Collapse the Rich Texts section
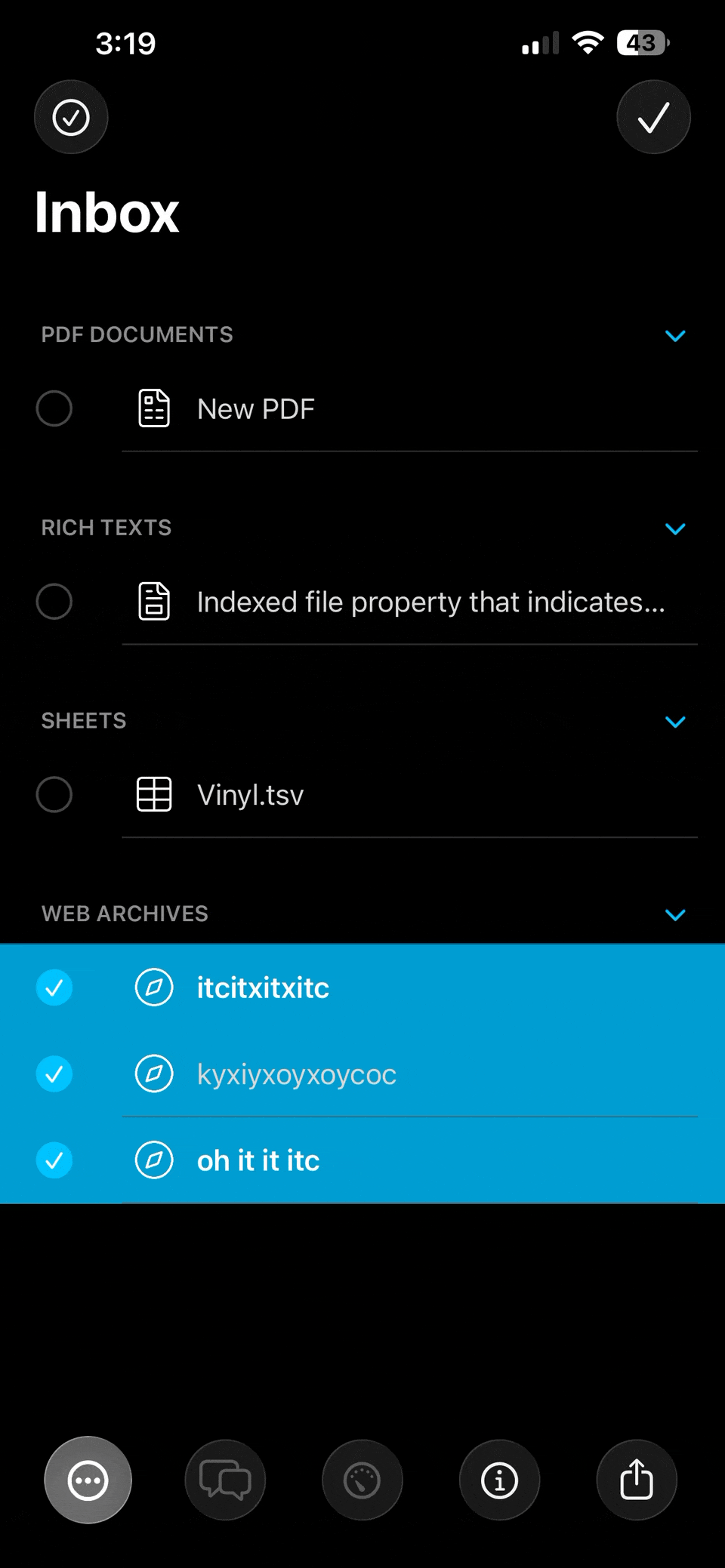 coord(675,528)
